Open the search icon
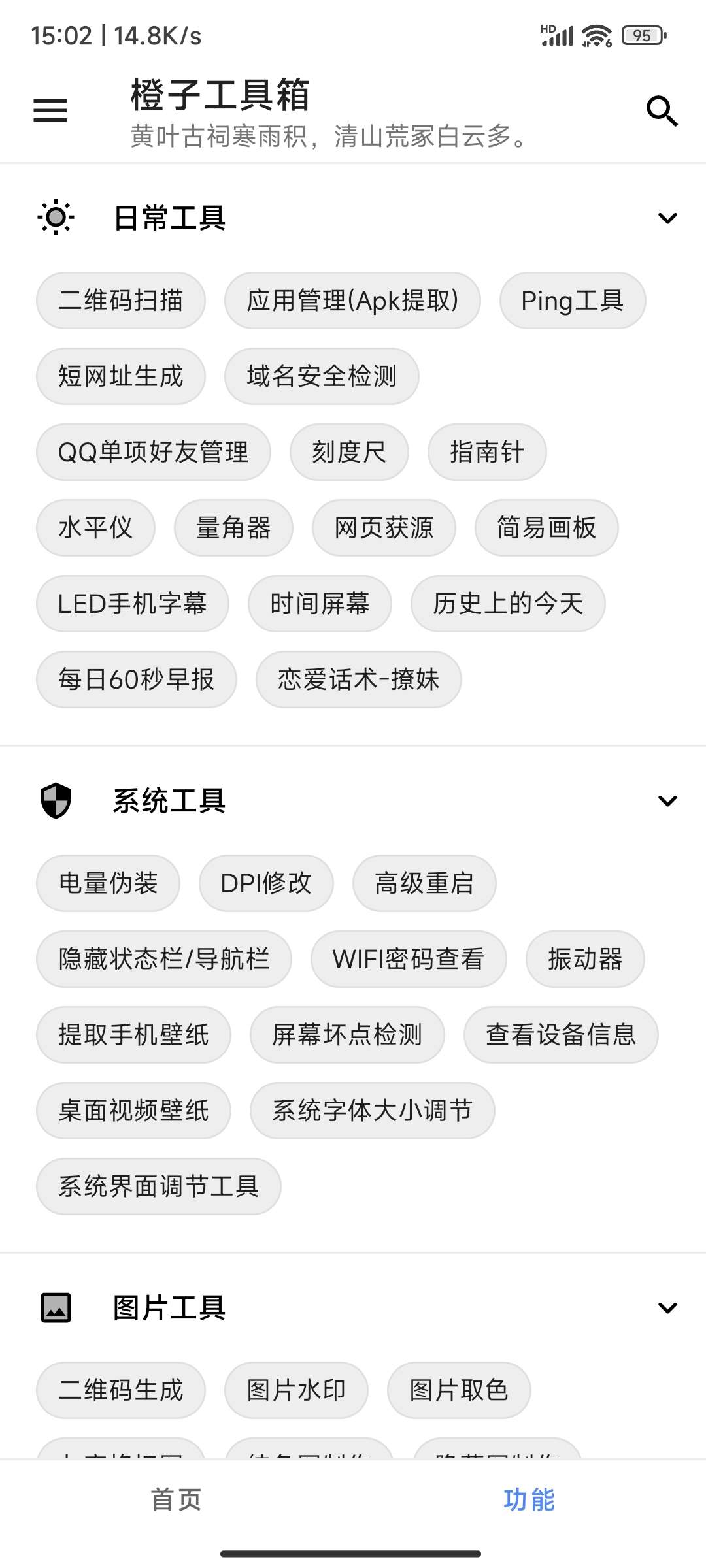 tap(662, 110)
